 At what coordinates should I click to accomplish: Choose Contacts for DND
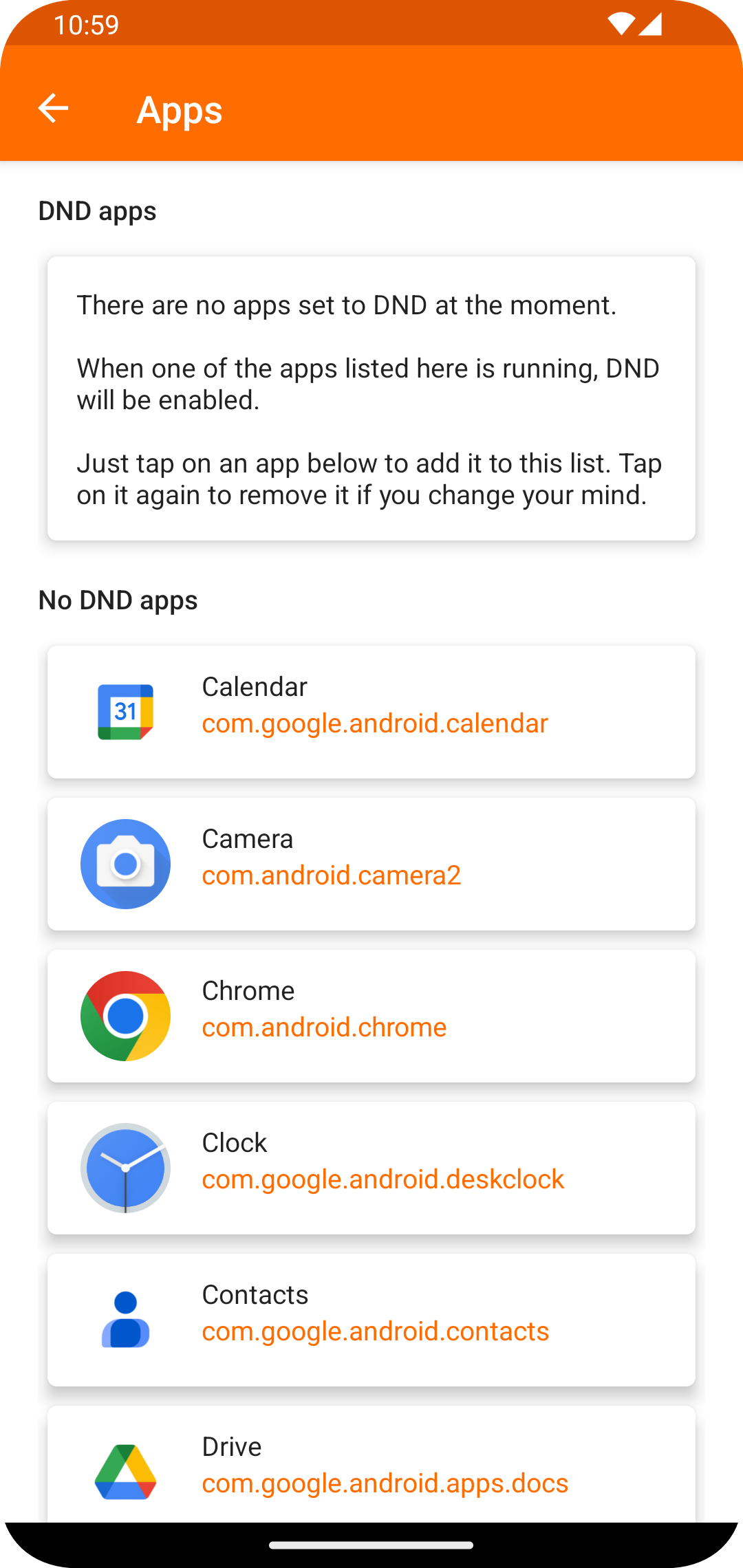(371, 1320)
